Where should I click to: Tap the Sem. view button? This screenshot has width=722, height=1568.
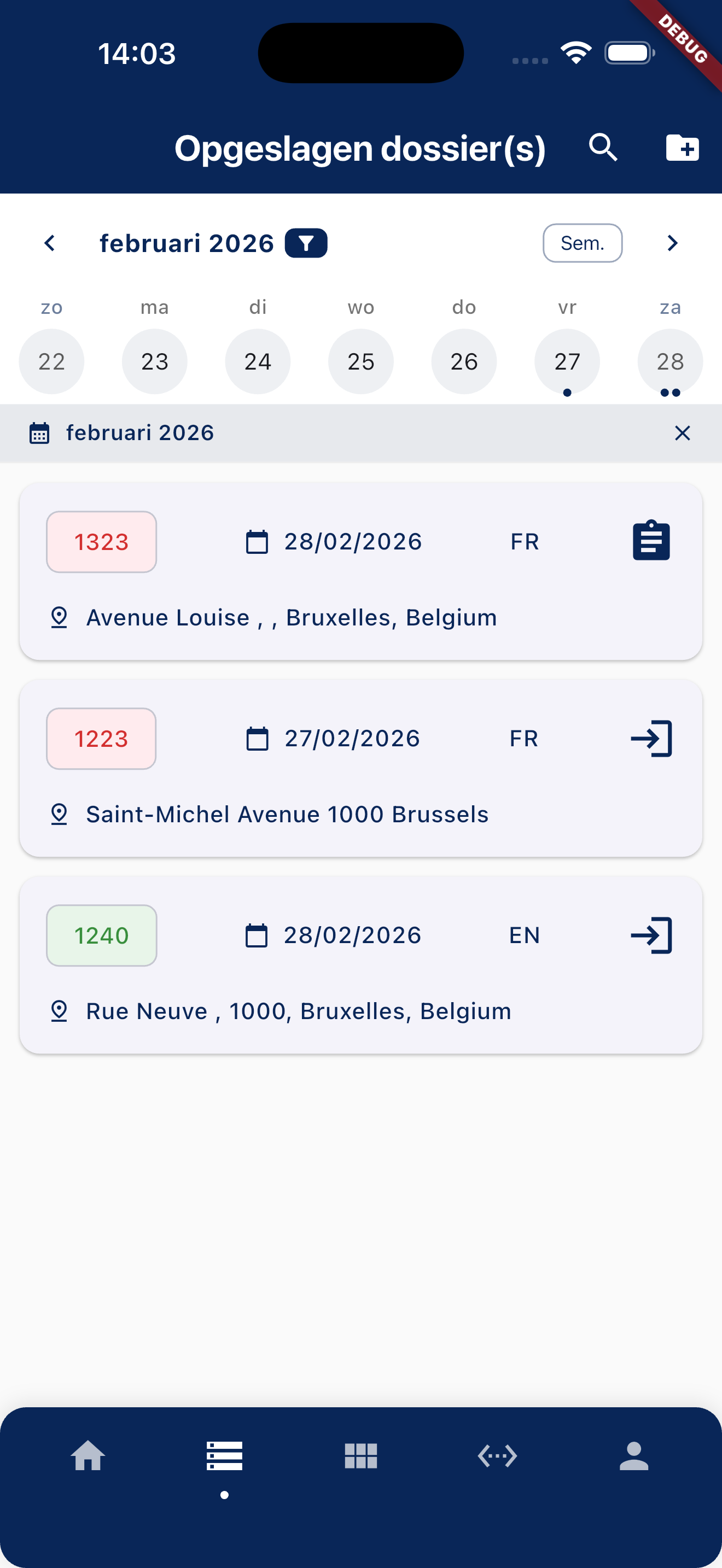(x=582, y=243)
